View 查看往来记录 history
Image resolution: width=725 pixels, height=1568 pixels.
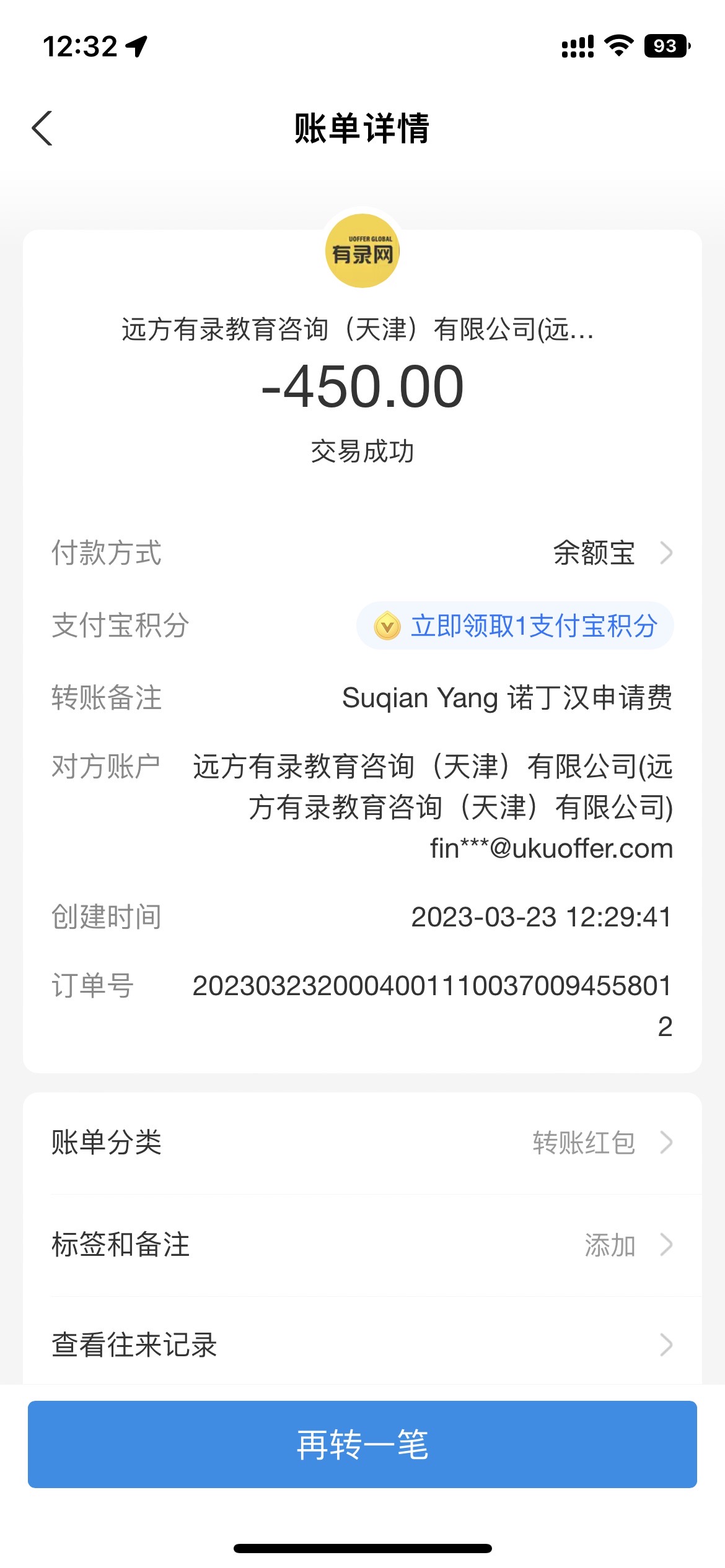[362, 1344]
